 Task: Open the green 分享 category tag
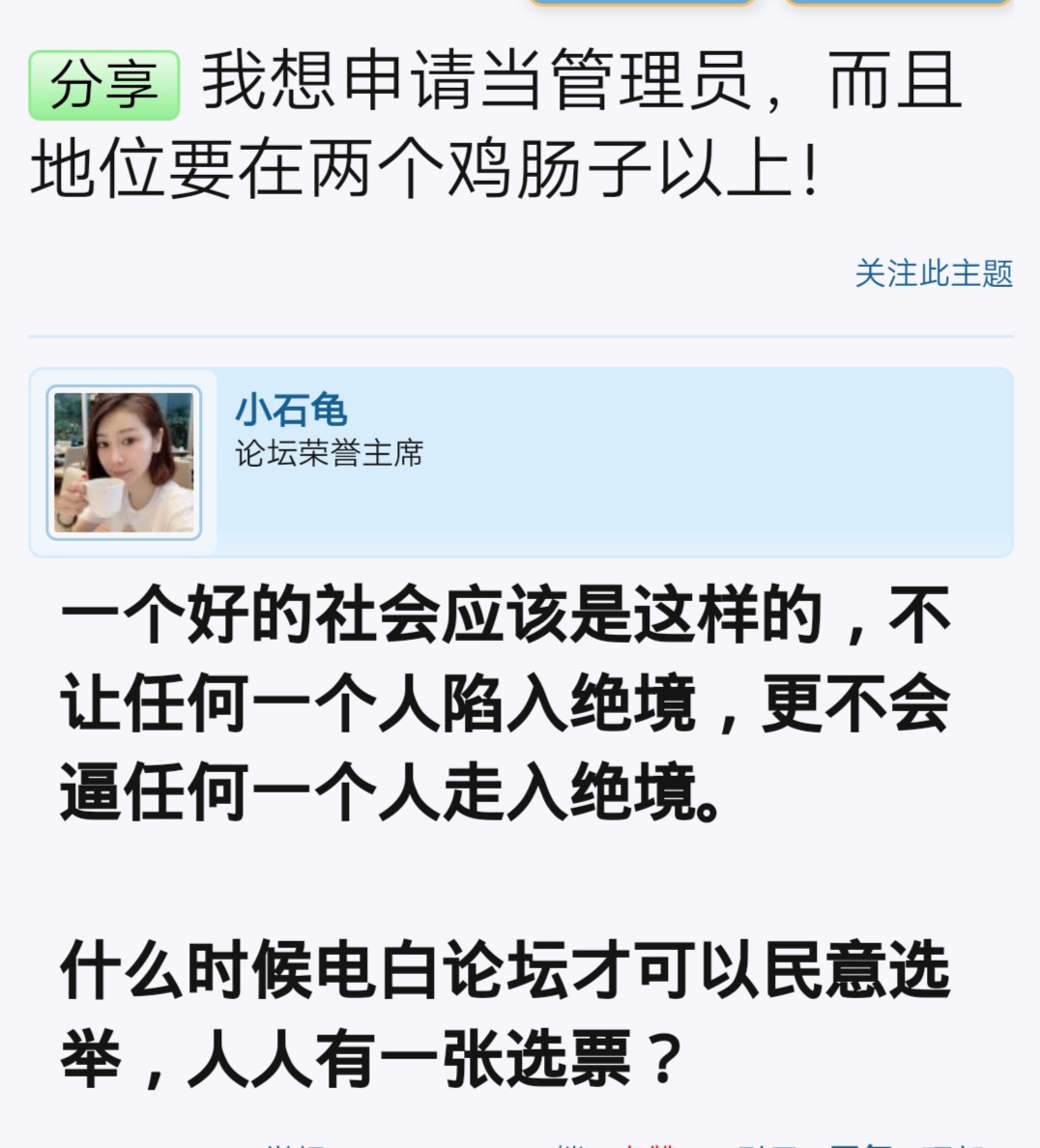pyautogui.click(x=104, y=85)
